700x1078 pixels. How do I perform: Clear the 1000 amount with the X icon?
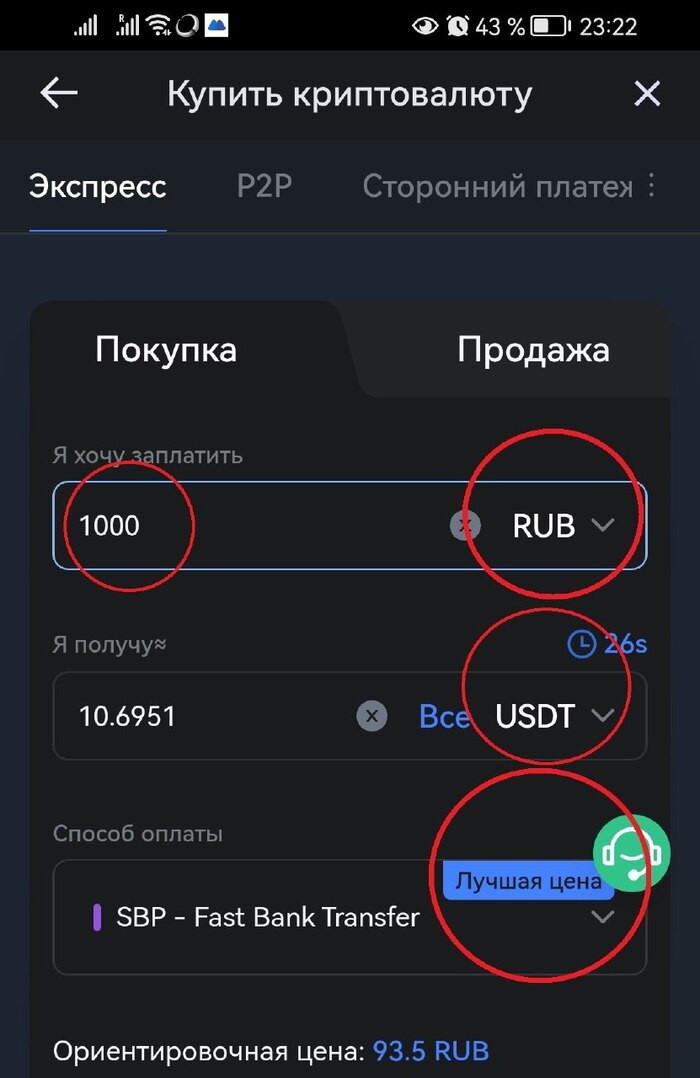465,526
